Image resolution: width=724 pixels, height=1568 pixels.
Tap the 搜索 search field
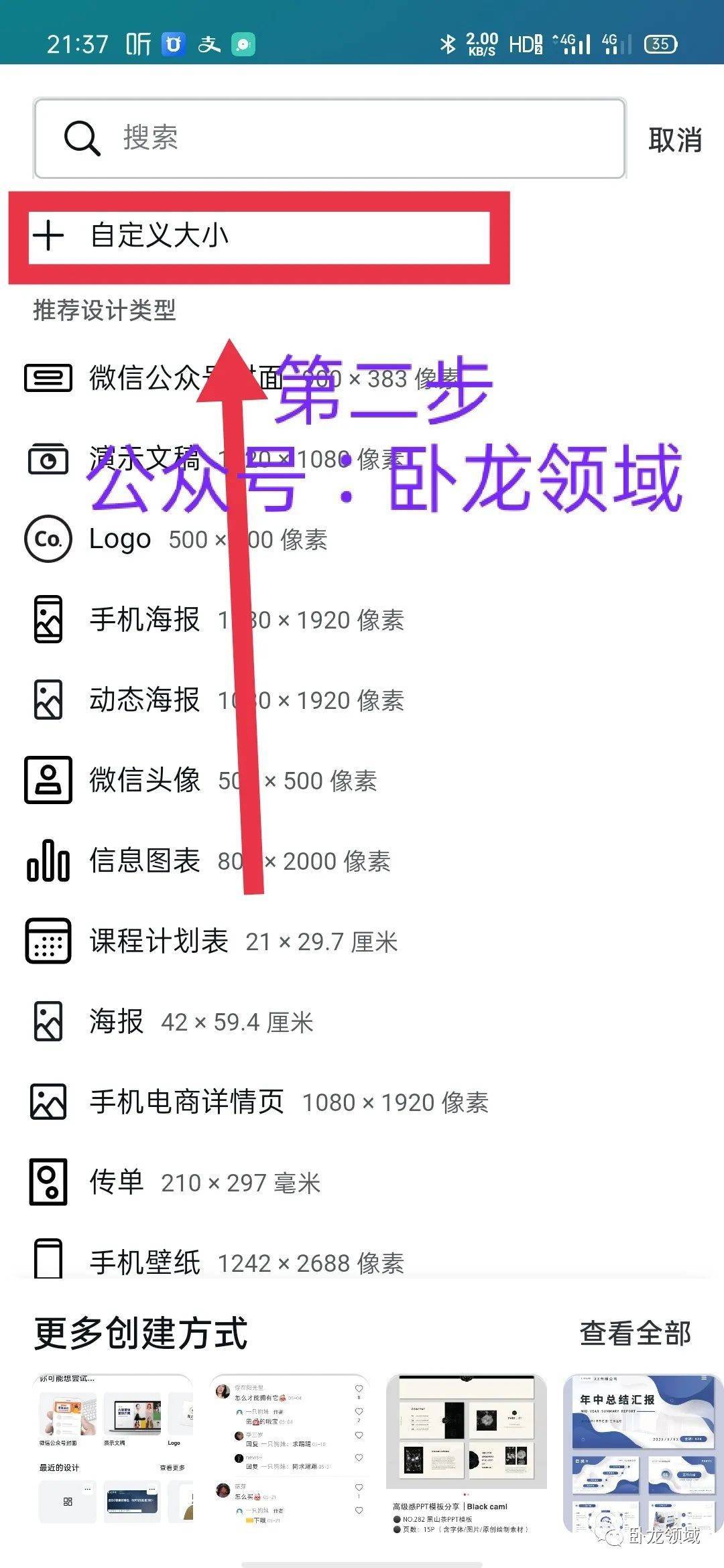pos(328,139)
